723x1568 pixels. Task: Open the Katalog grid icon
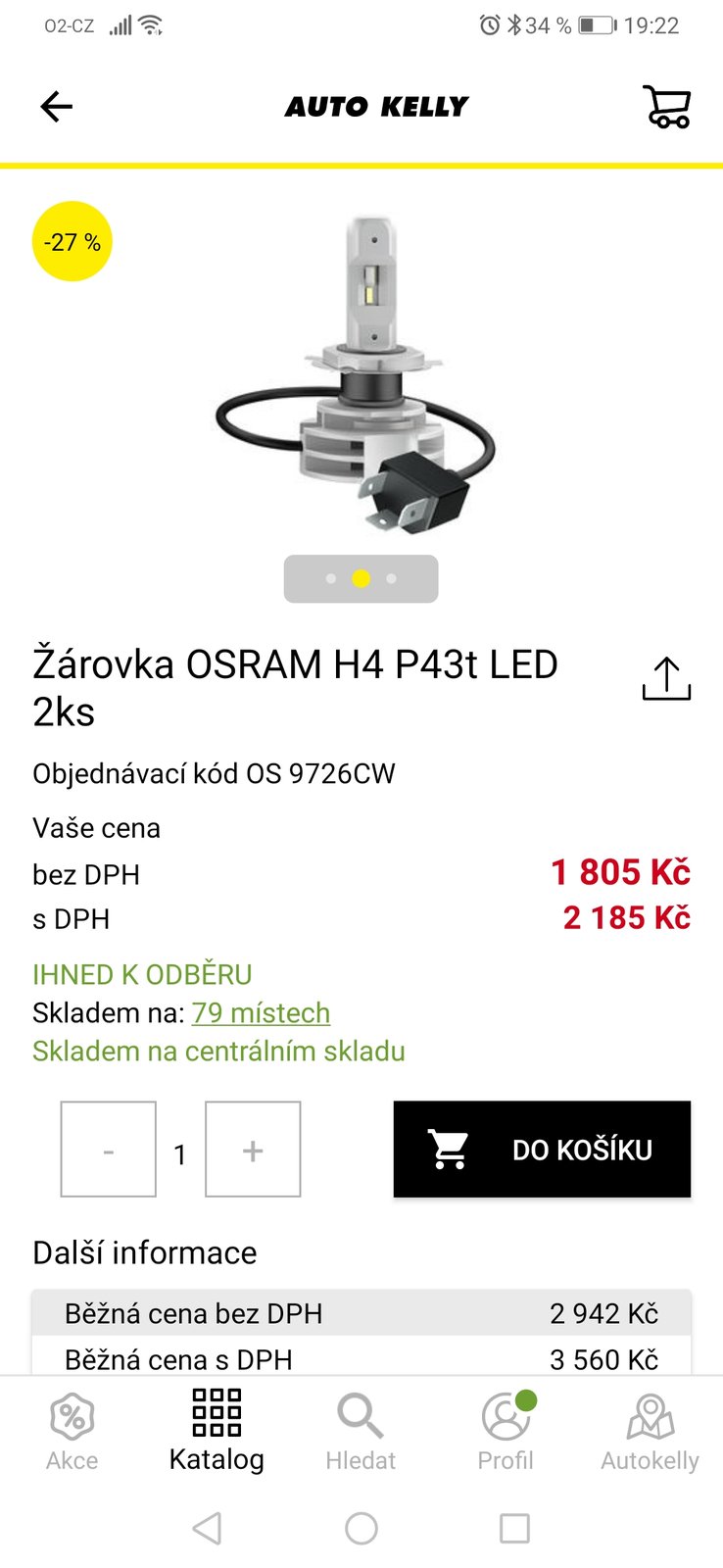tap(217, 1411)
